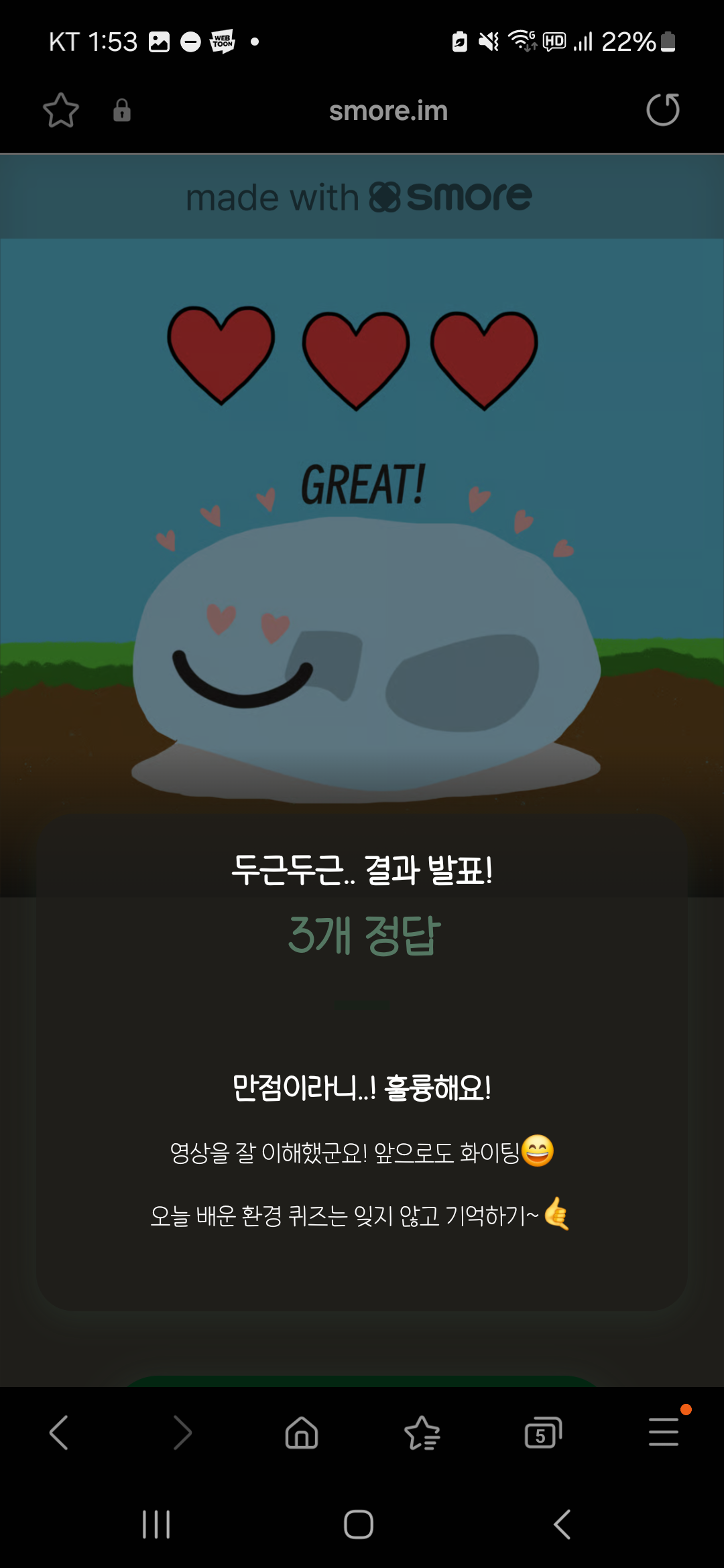Screen dimensions: 724x1568
Task: Open the smore.im address bar
Action: point(388,111)
